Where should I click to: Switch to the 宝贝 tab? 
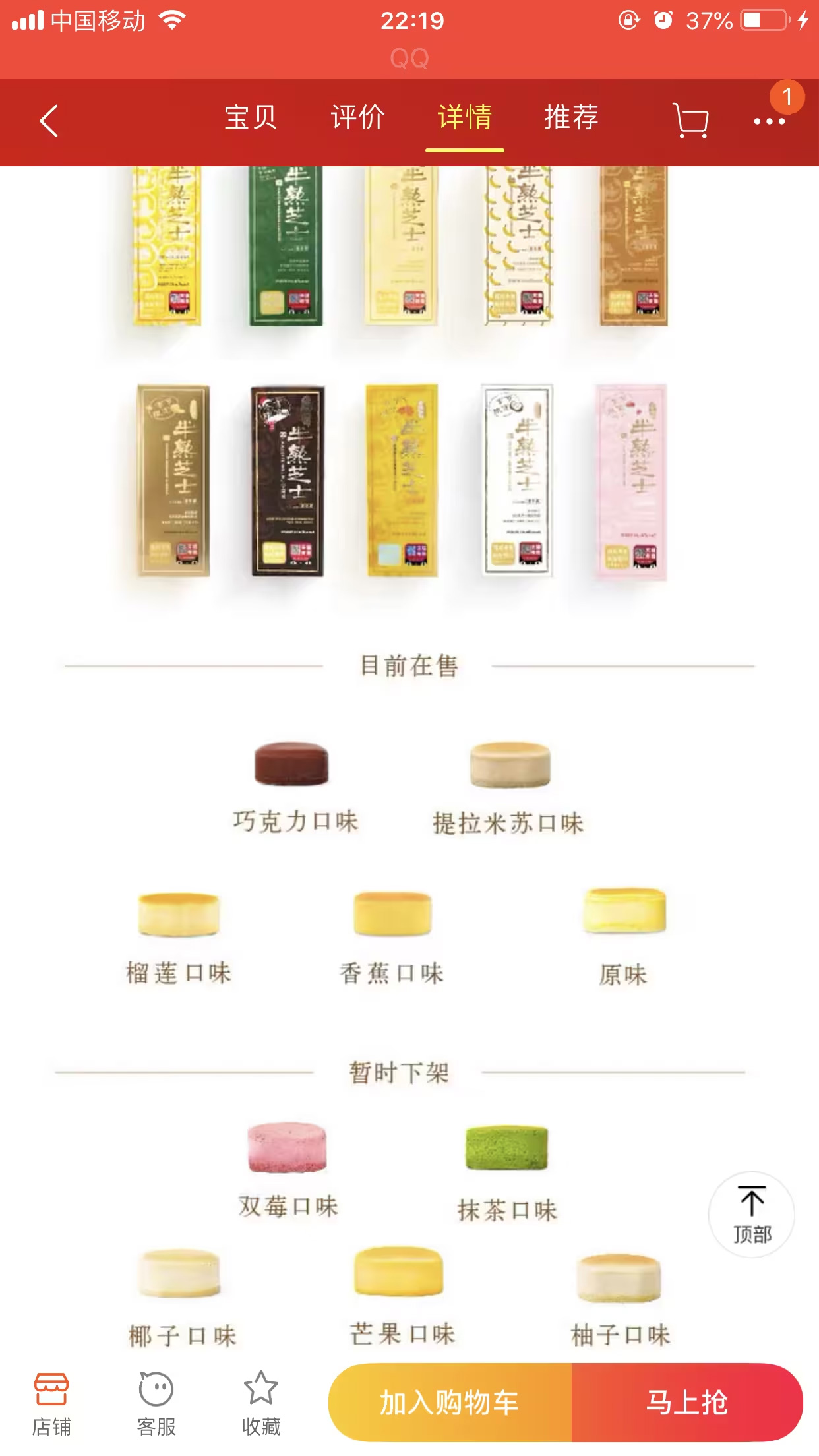pos(251,119)
